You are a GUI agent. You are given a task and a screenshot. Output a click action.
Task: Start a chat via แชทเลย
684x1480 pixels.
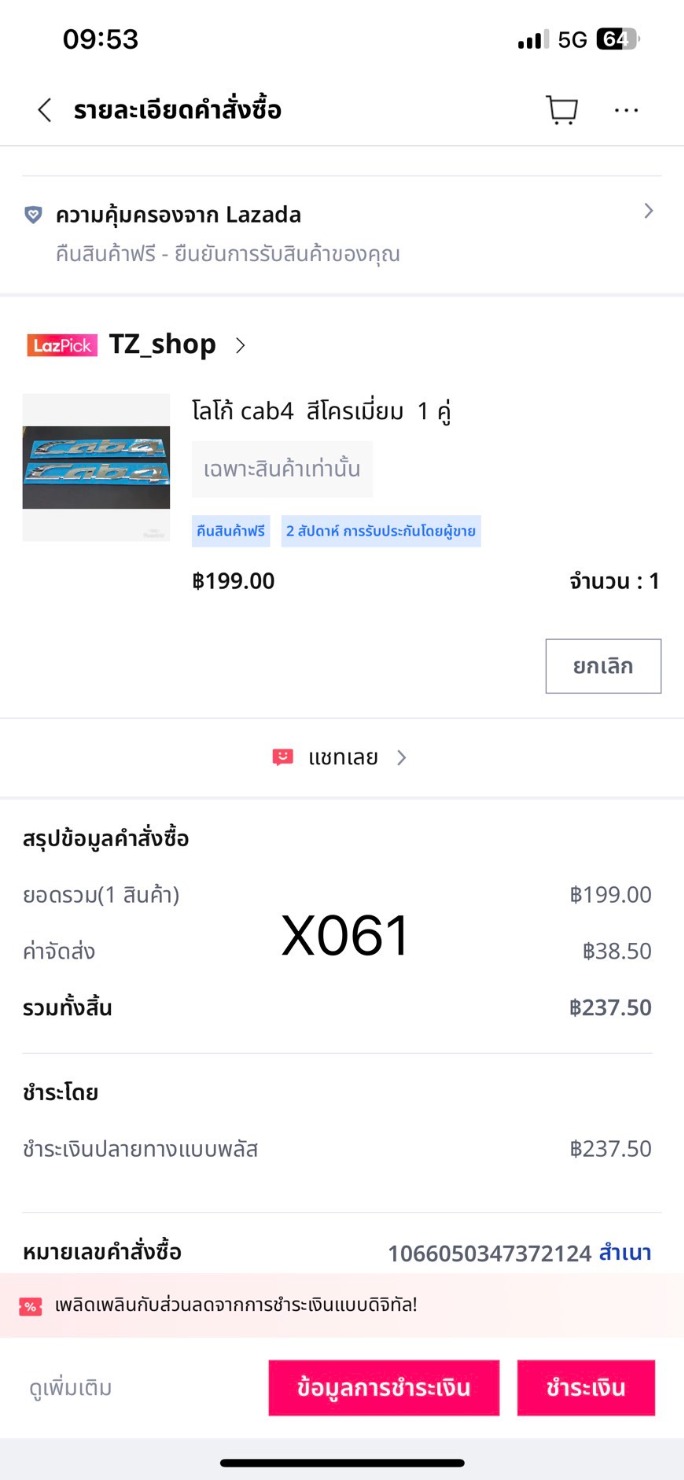pos(341,758)
